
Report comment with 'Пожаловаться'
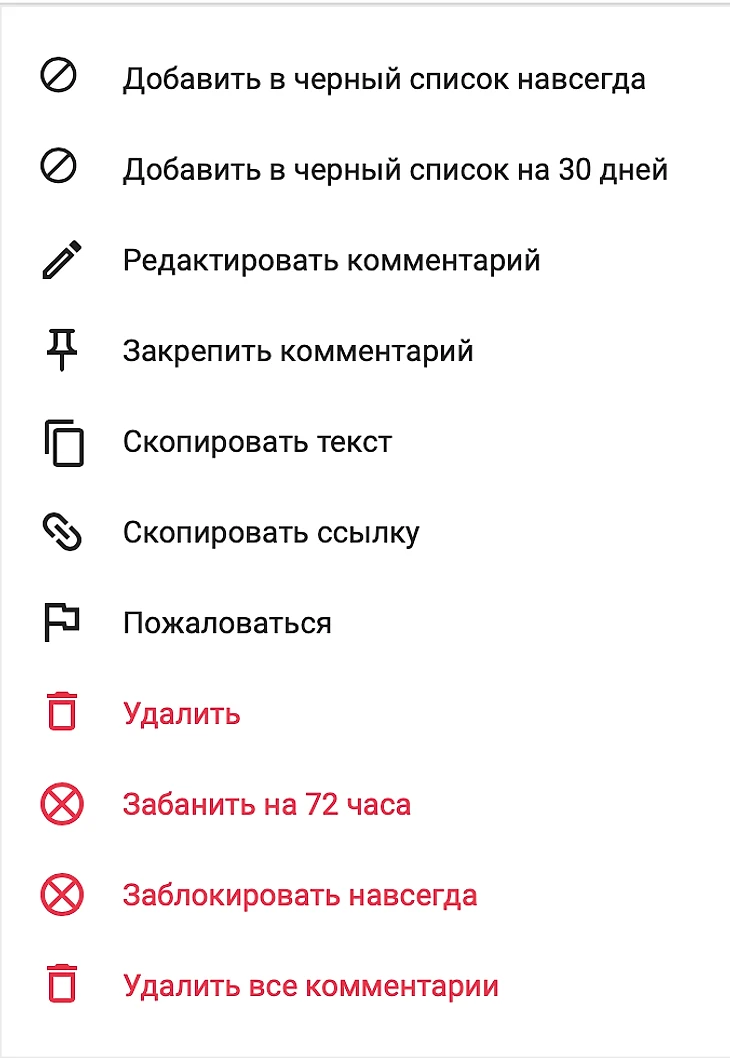click(x=227, y=624)
